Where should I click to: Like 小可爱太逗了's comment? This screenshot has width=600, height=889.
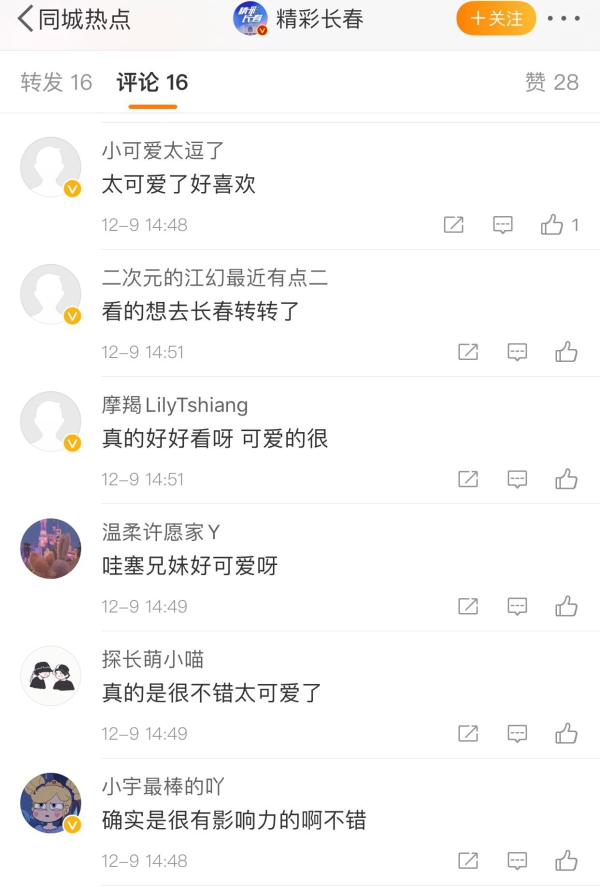[x=553, y=225]
